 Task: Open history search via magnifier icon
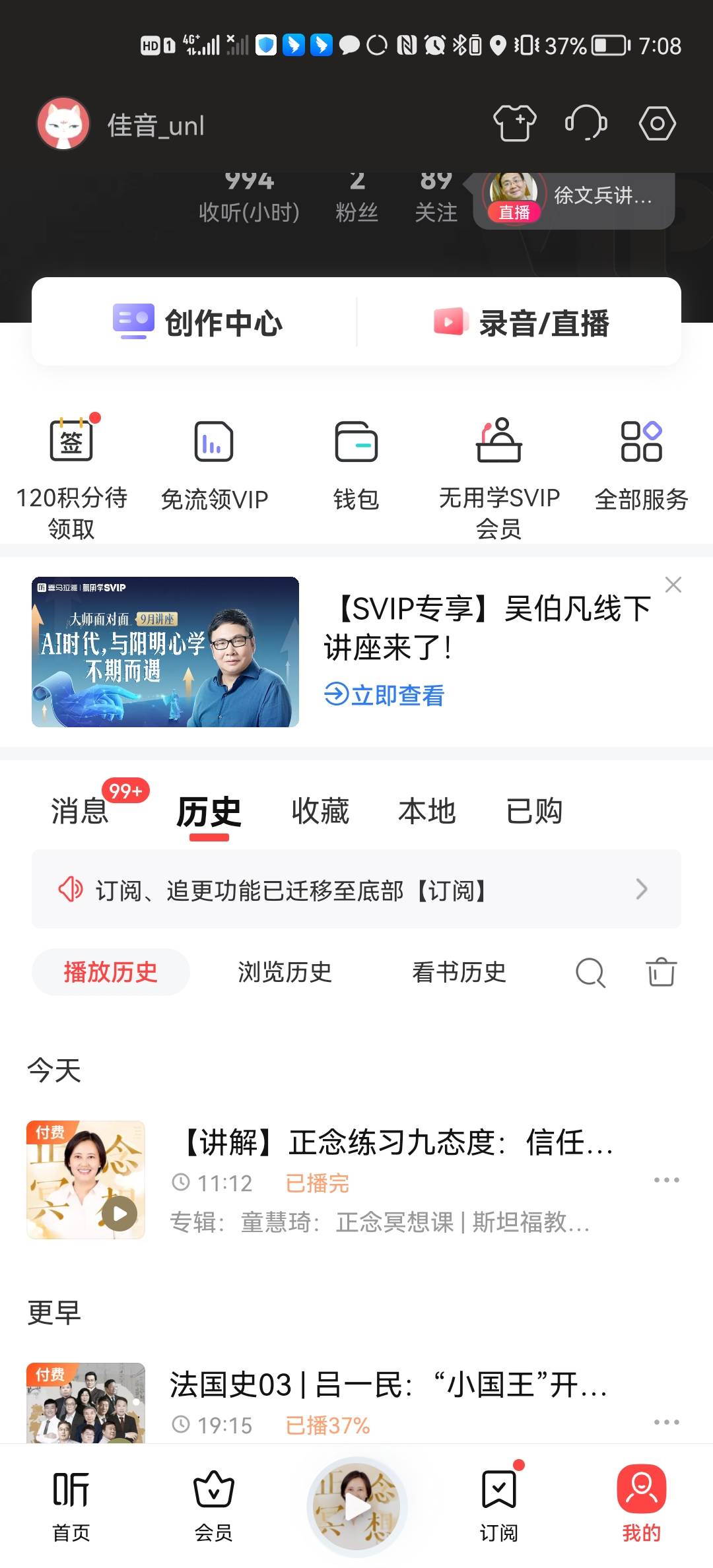[x=590, y=972]
